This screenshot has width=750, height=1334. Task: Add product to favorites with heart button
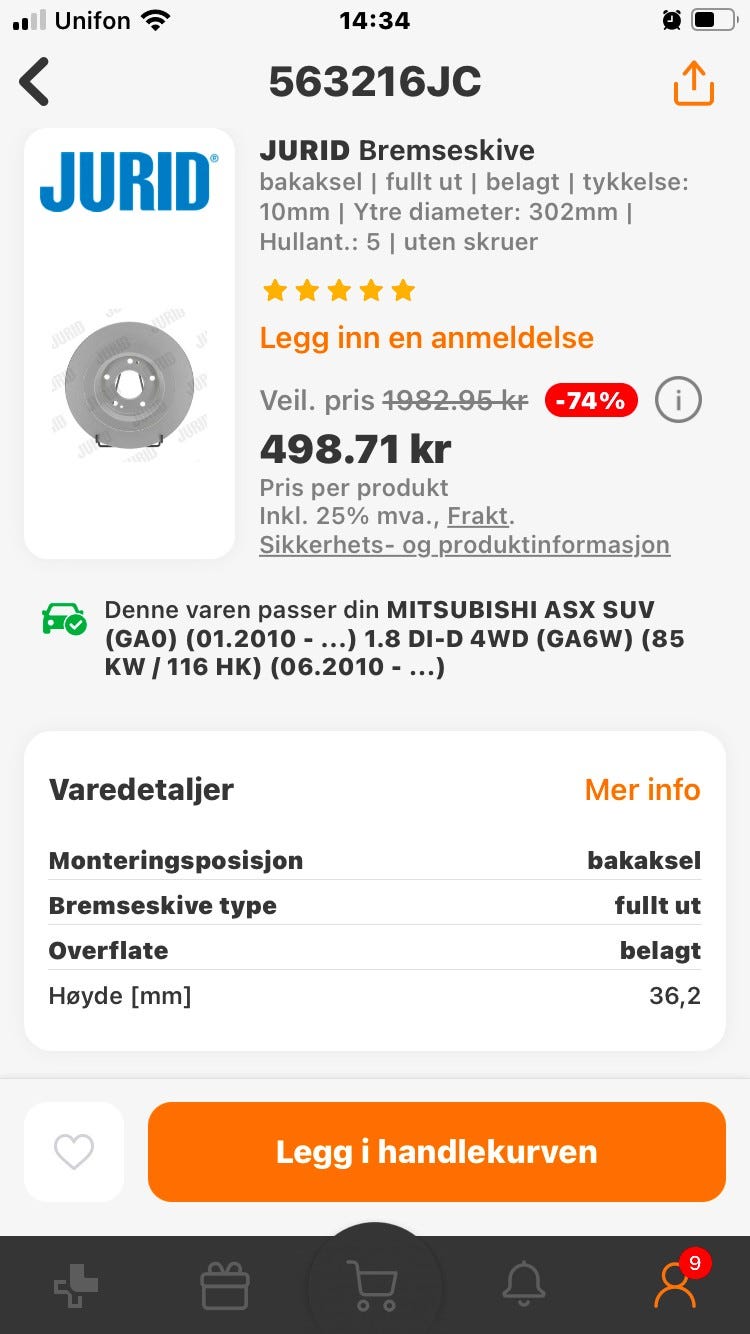click(x=73, y=1151)
